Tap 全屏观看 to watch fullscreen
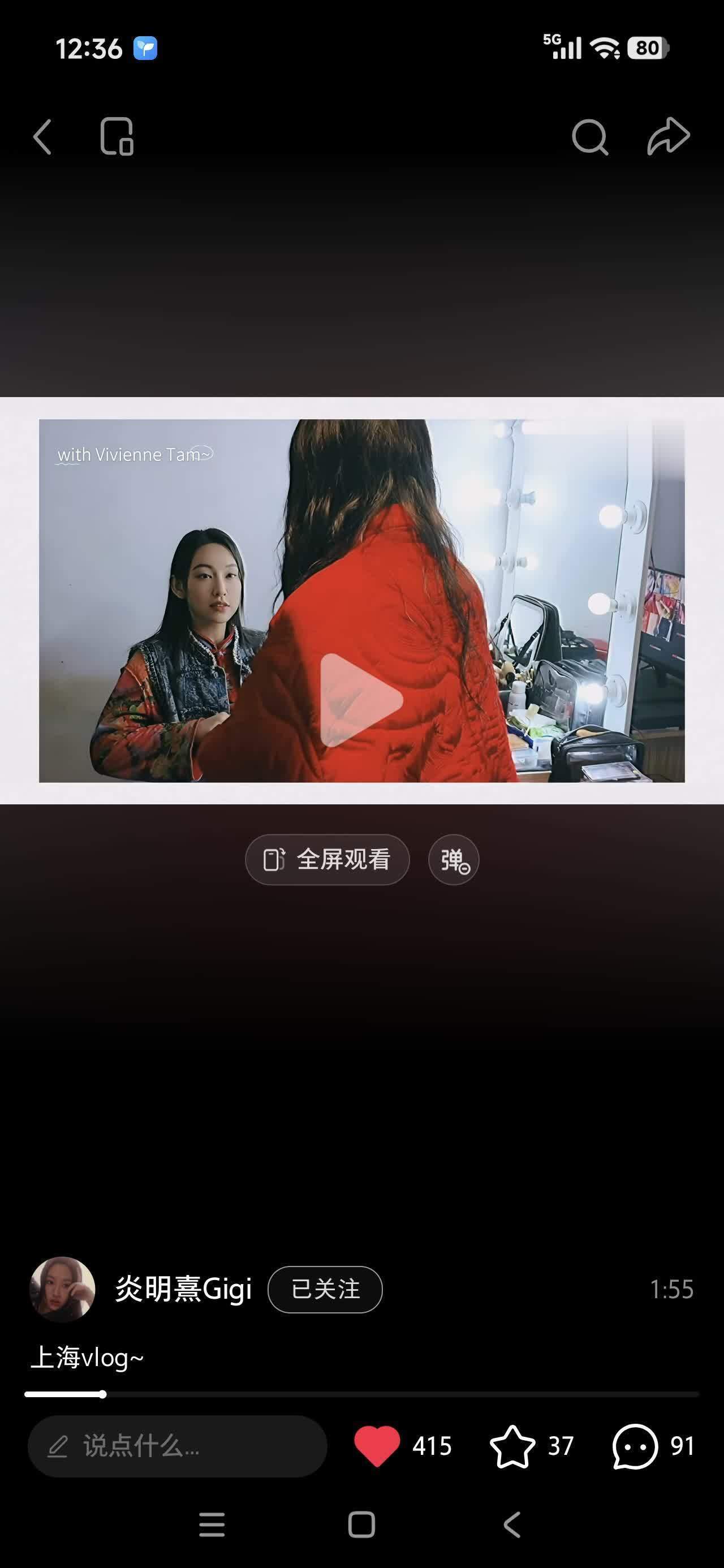 click(327, 859)
